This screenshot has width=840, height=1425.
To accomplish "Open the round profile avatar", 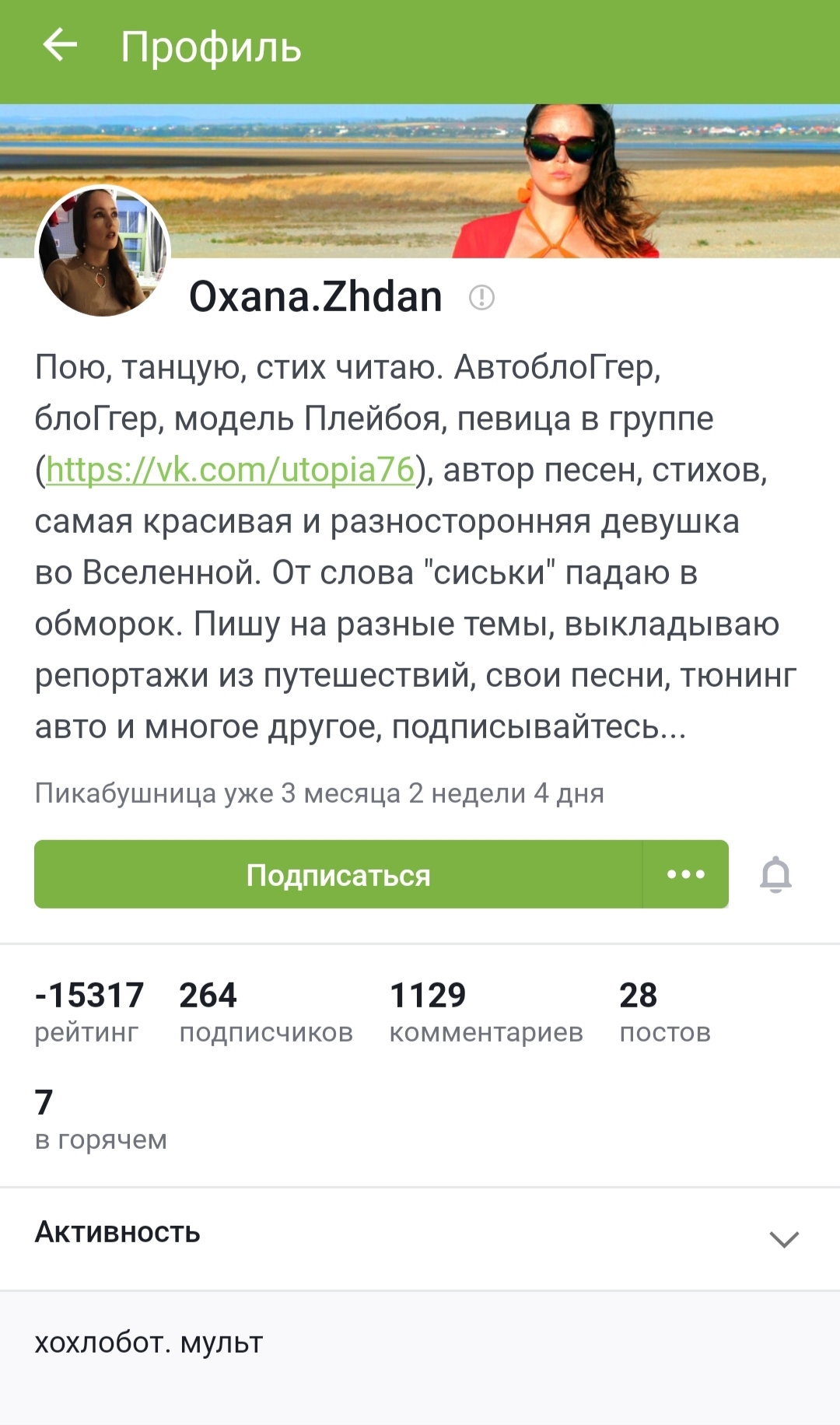I will 103,251.
